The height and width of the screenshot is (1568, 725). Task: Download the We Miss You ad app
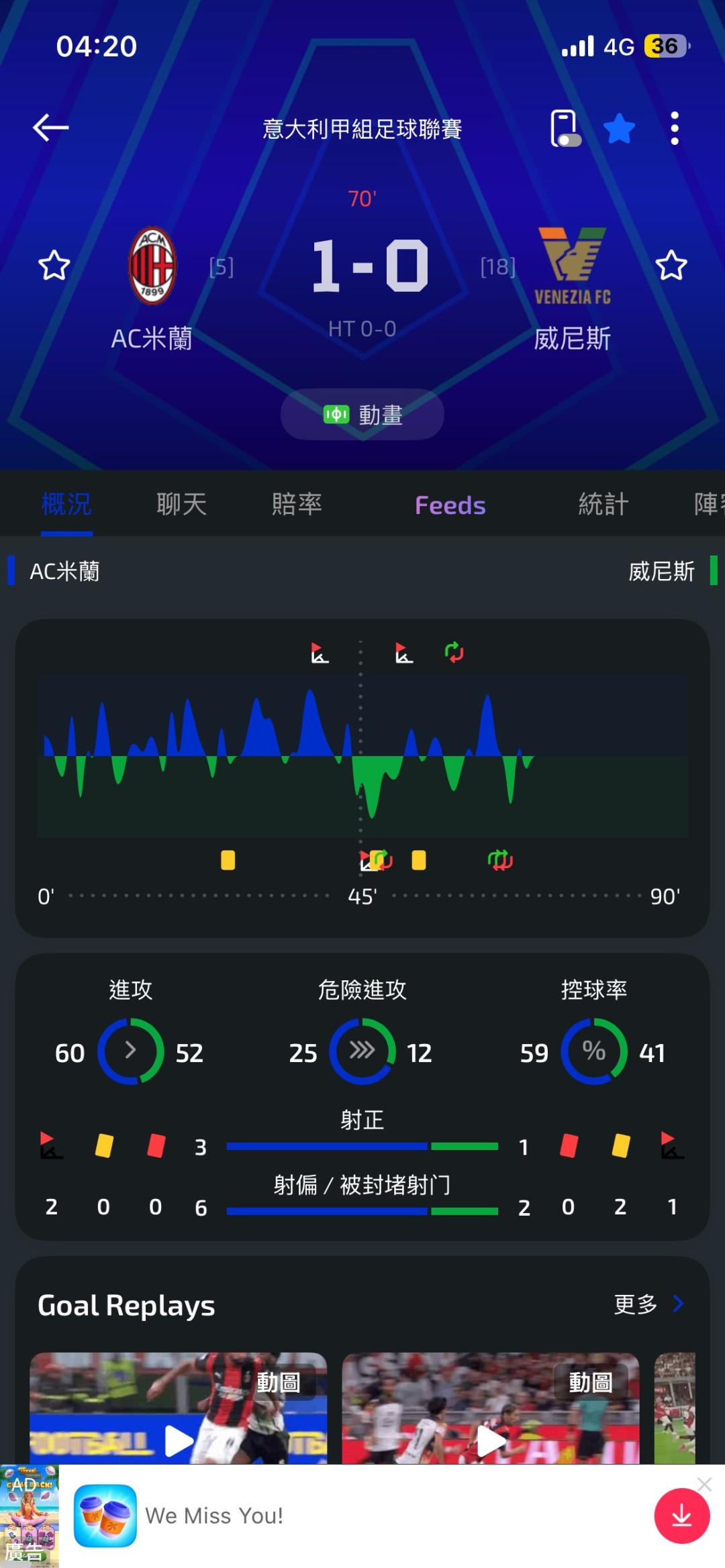[x=681, y=1516]
